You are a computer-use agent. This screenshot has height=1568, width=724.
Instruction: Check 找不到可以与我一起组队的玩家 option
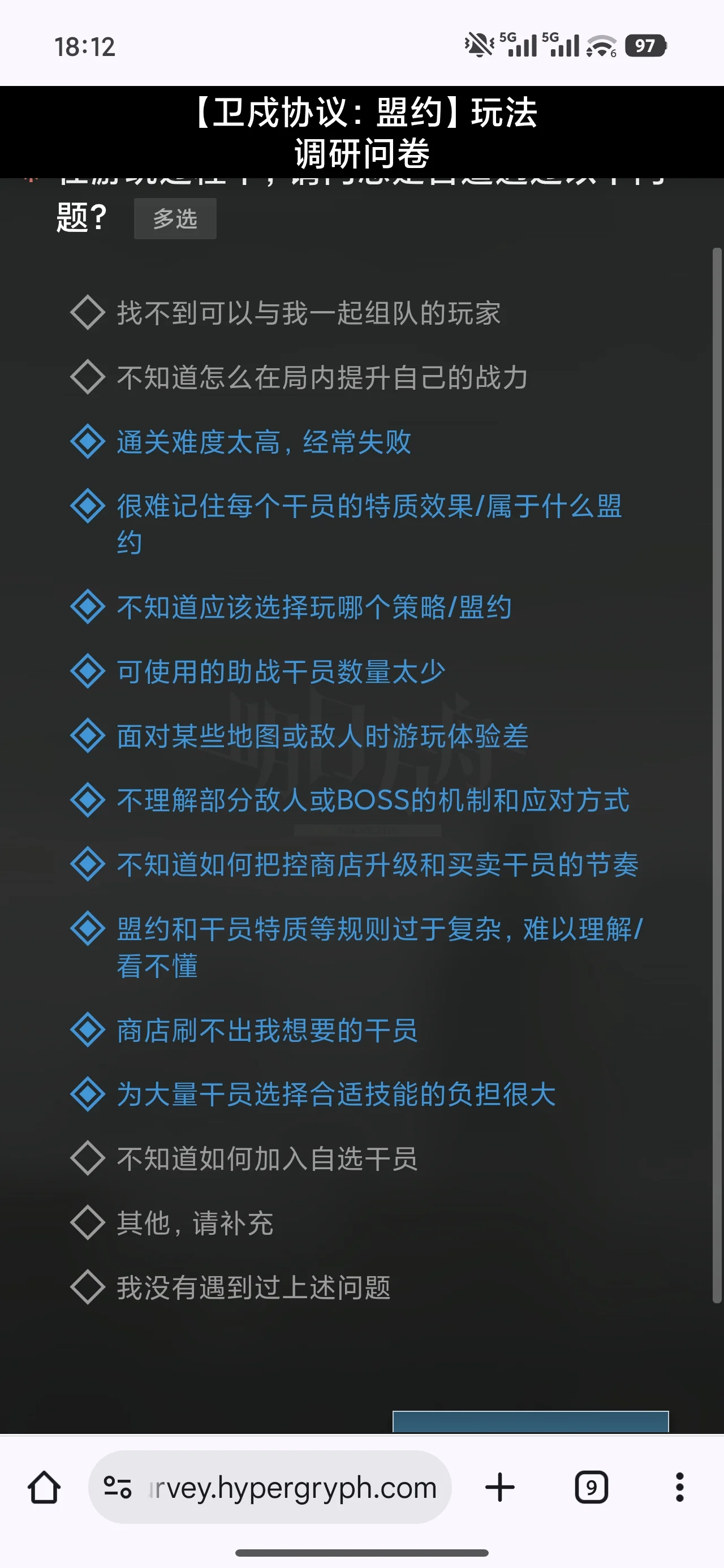click(x=88, y=313)
